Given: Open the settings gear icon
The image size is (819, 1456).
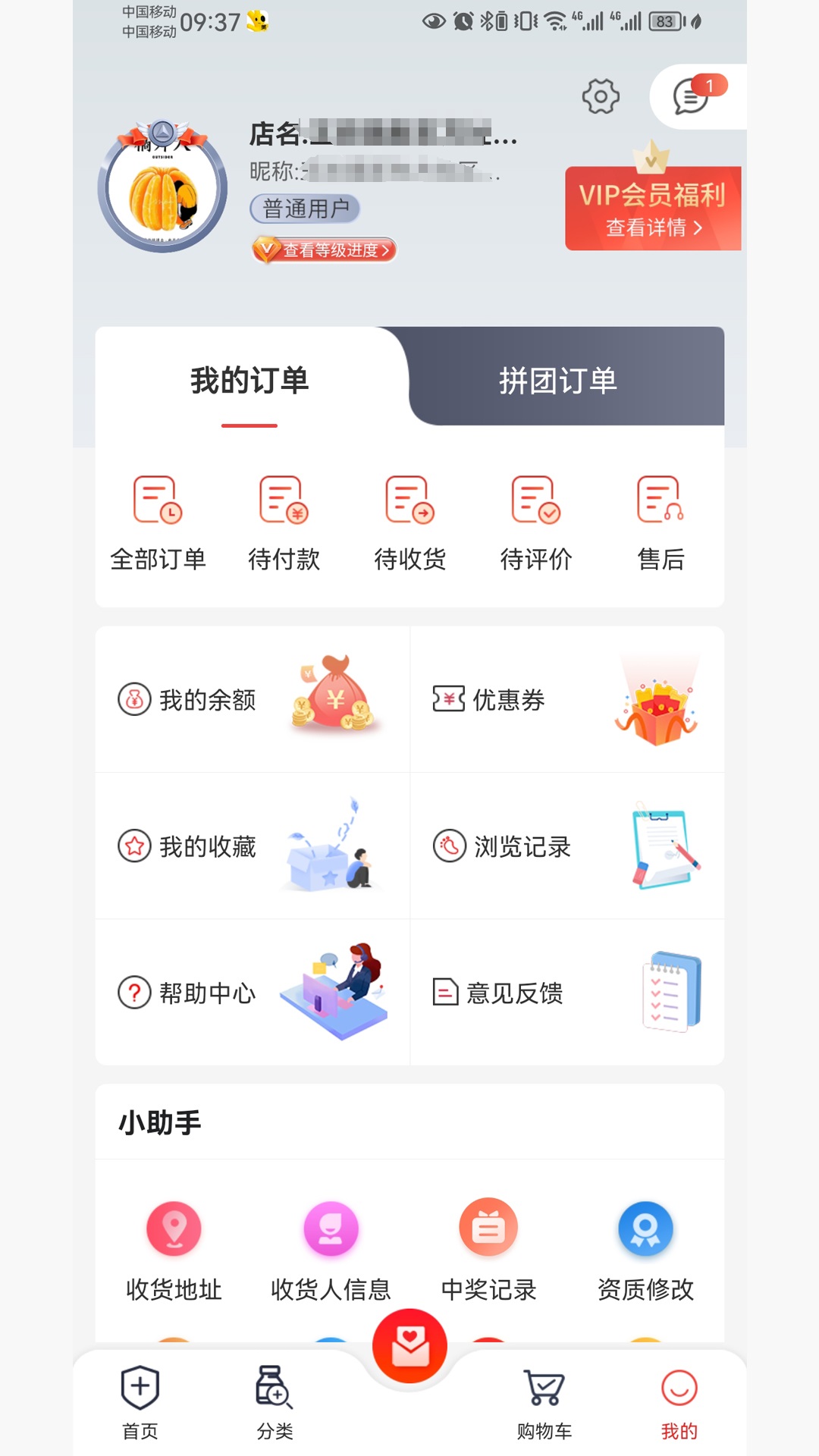Looking at the screenshot, I should click(x=601, y=96).
